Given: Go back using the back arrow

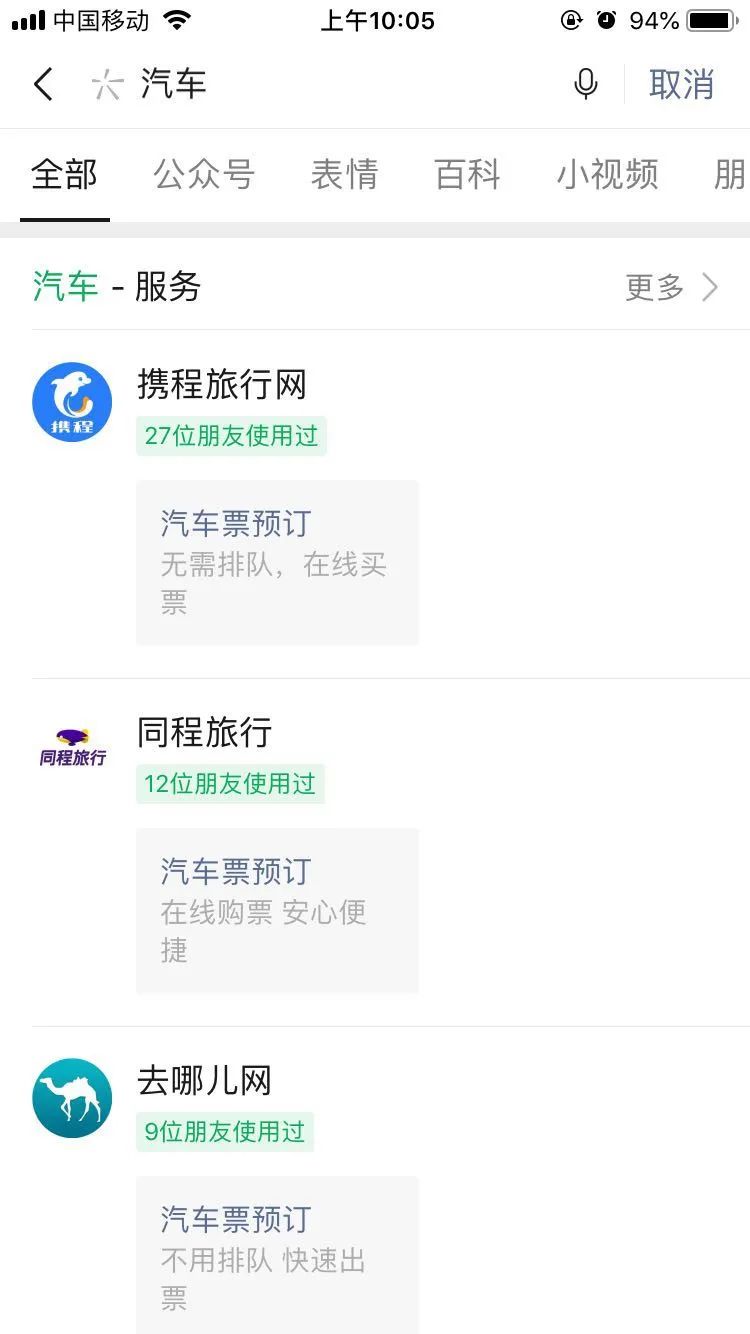Looking at the screenshot, I should click(x=43, y=85).
